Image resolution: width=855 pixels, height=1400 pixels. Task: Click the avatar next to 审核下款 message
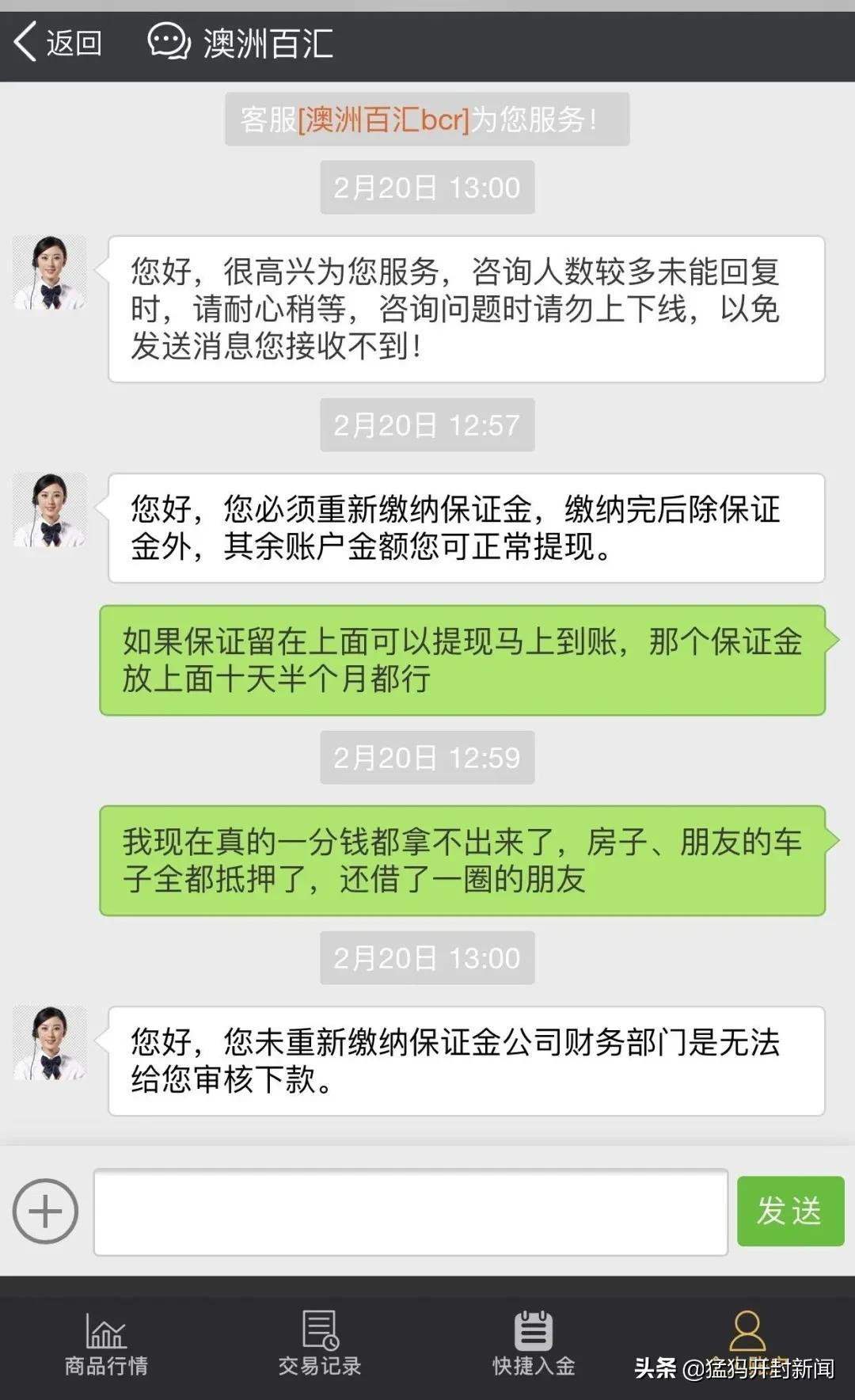pos(50,1044)
